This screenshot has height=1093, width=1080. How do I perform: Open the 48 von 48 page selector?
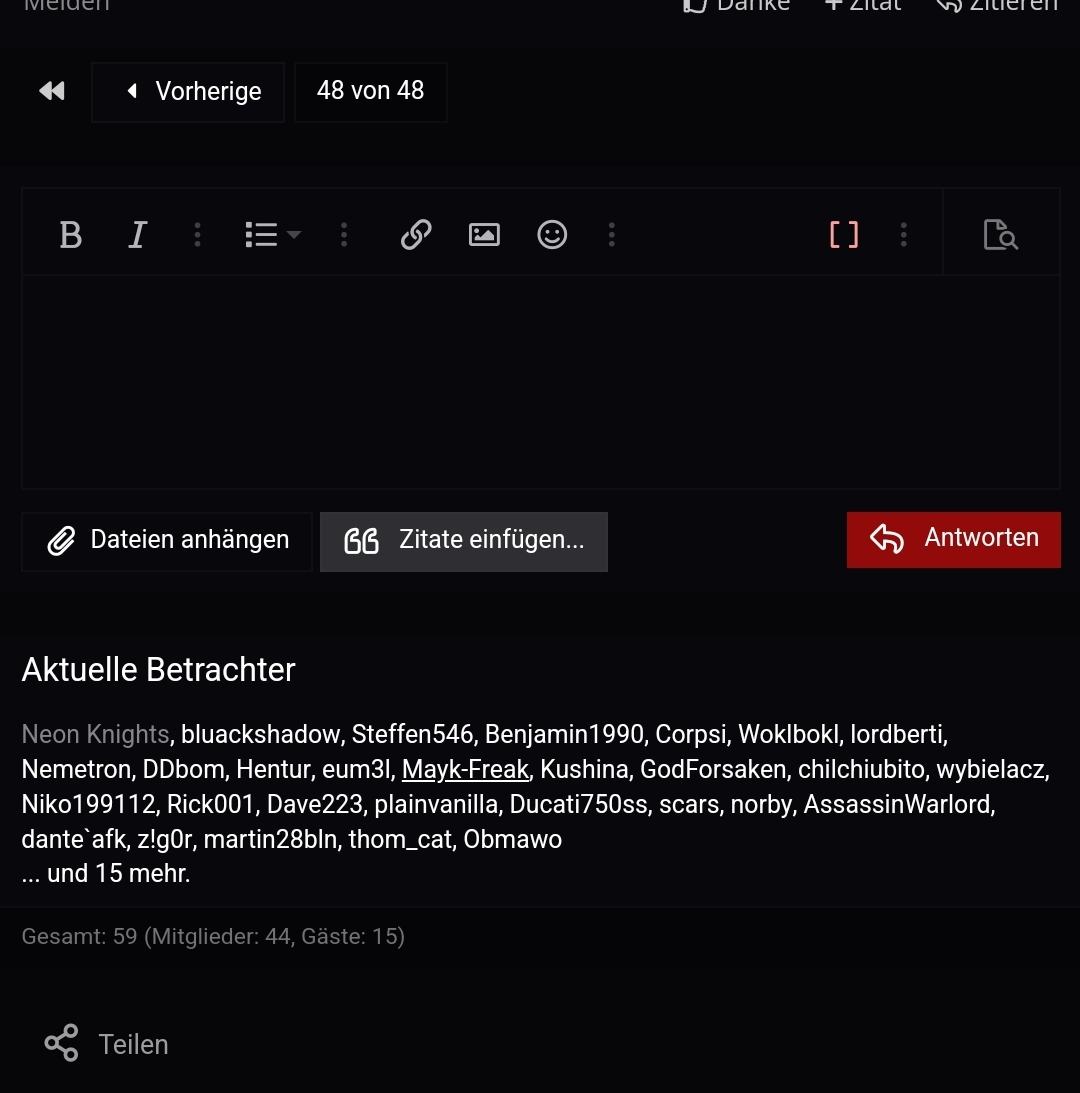(x=370, y=91)
